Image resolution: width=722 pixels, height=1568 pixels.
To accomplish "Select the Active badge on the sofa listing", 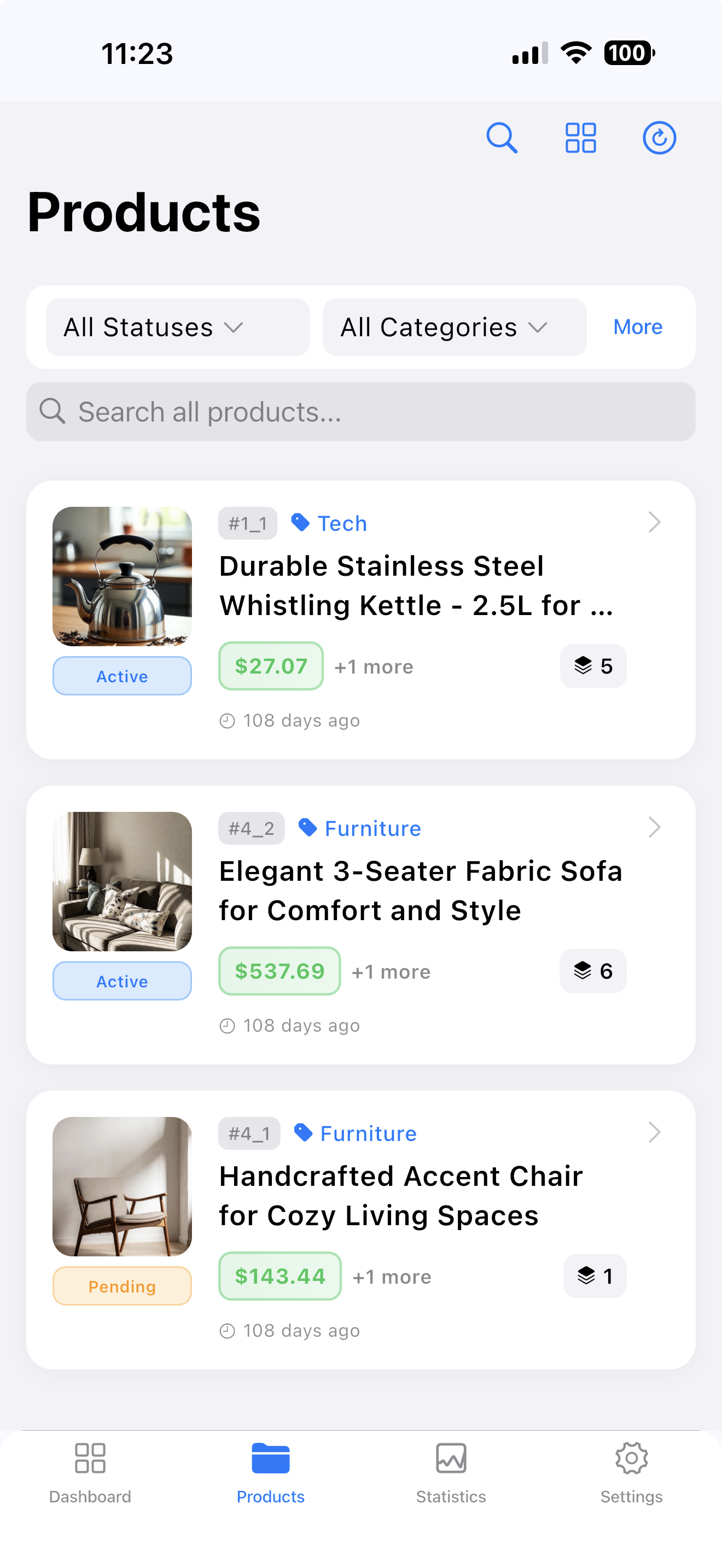I will [122, 981].
